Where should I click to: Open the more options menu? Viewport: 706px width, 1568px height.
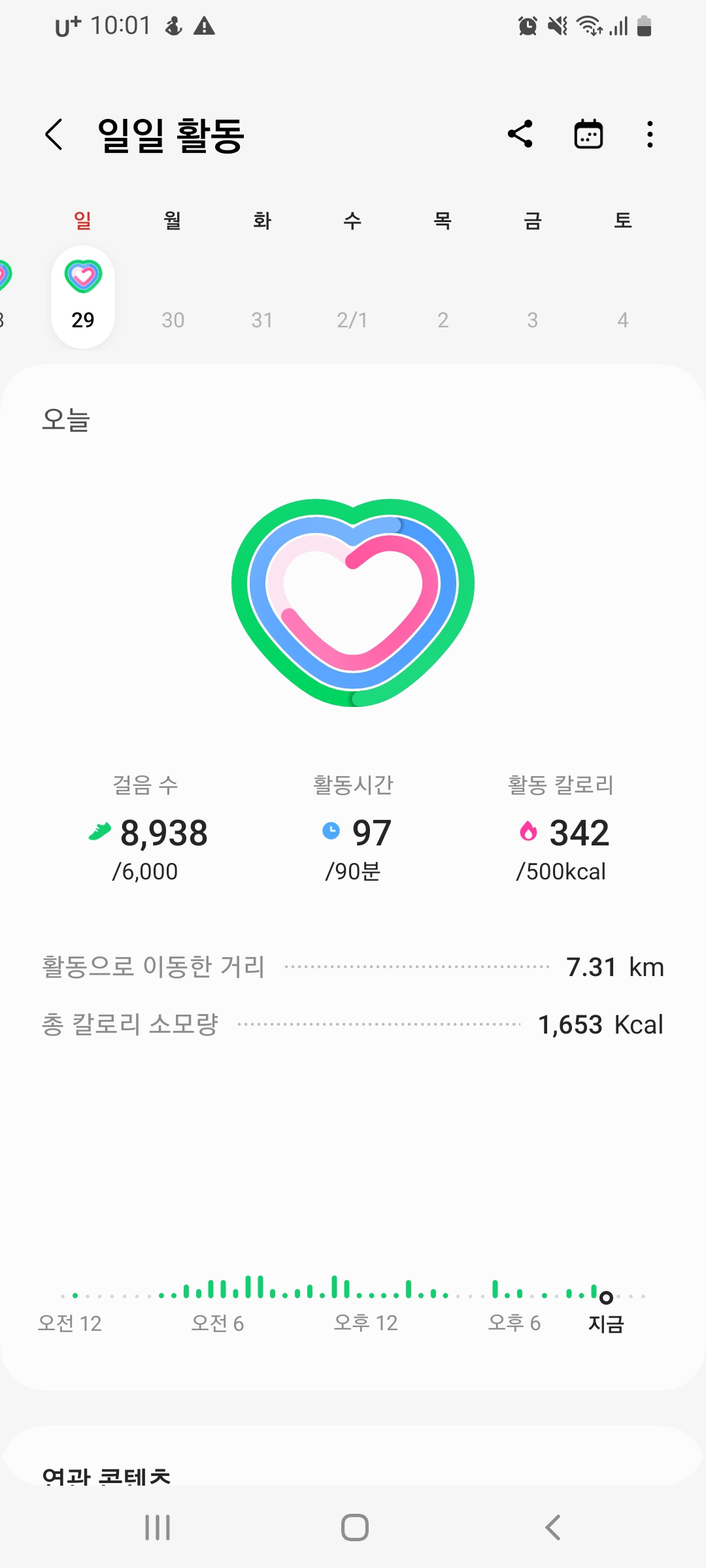click(649, 135)
